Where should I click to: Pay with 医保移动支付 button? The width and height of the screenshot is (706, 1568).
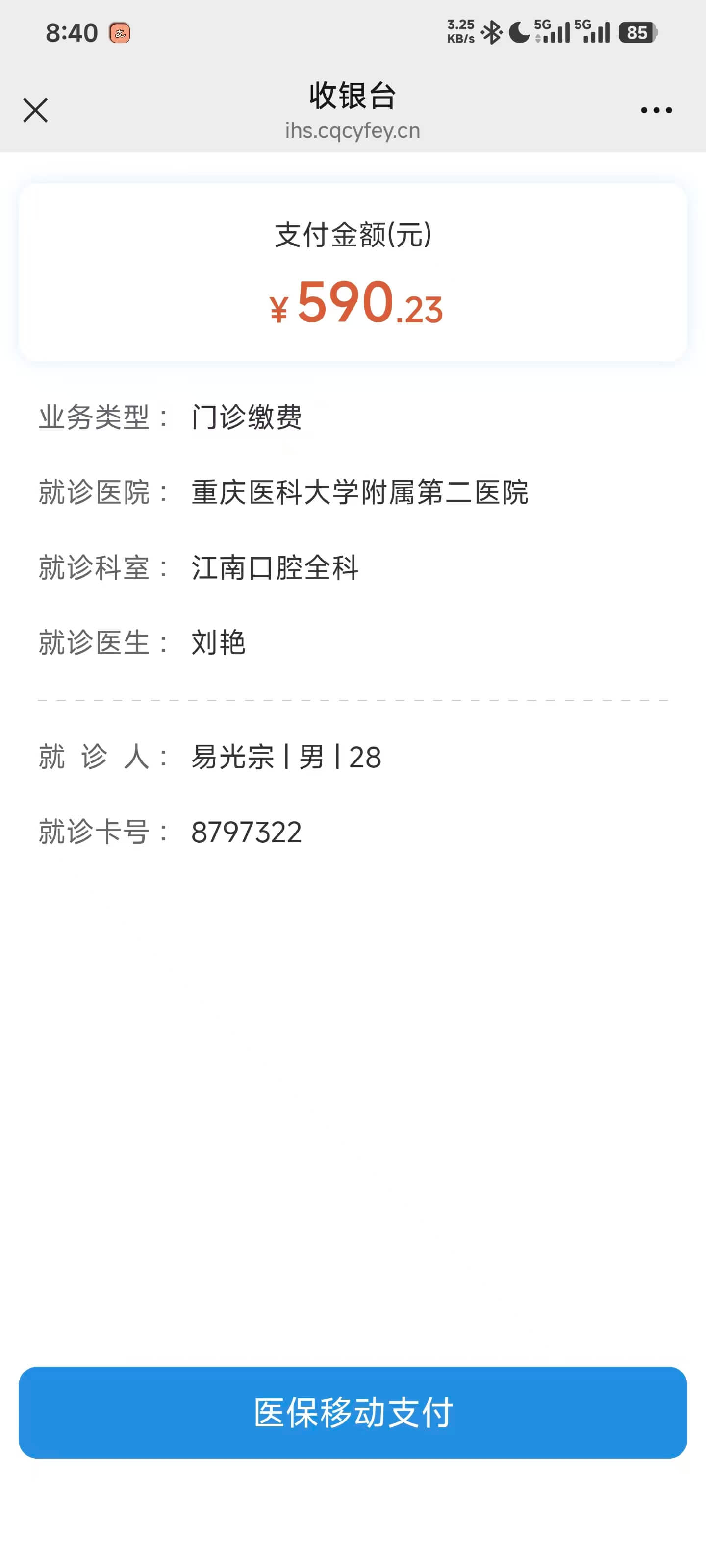pos(353,1412)
